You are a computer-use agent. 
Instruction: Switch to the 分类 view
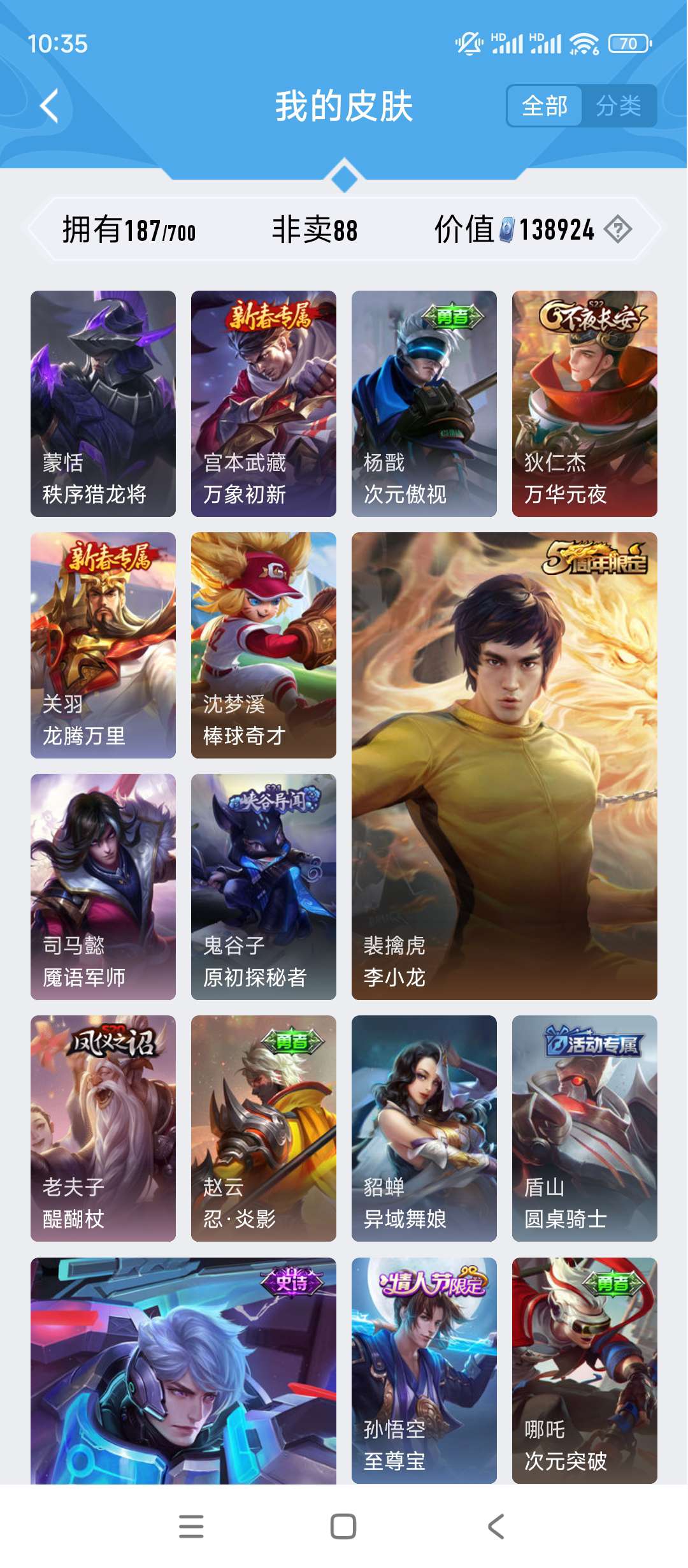coord(618,106)
